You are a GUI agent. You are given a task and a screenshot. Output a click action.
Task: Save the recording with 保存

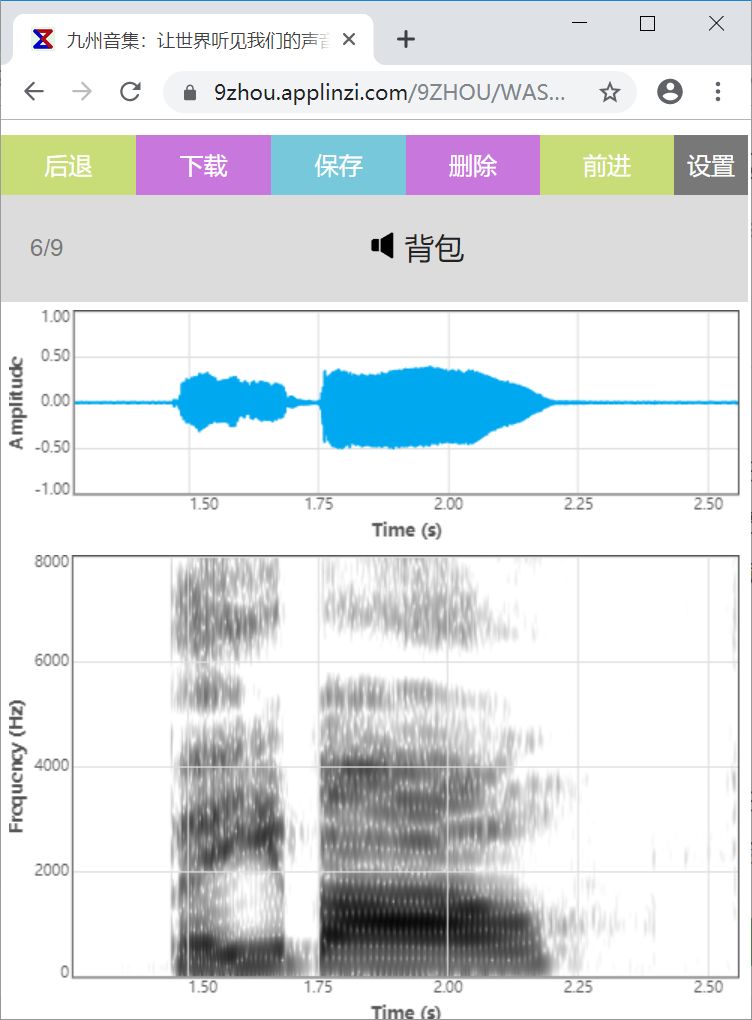[x=338, y=166]
